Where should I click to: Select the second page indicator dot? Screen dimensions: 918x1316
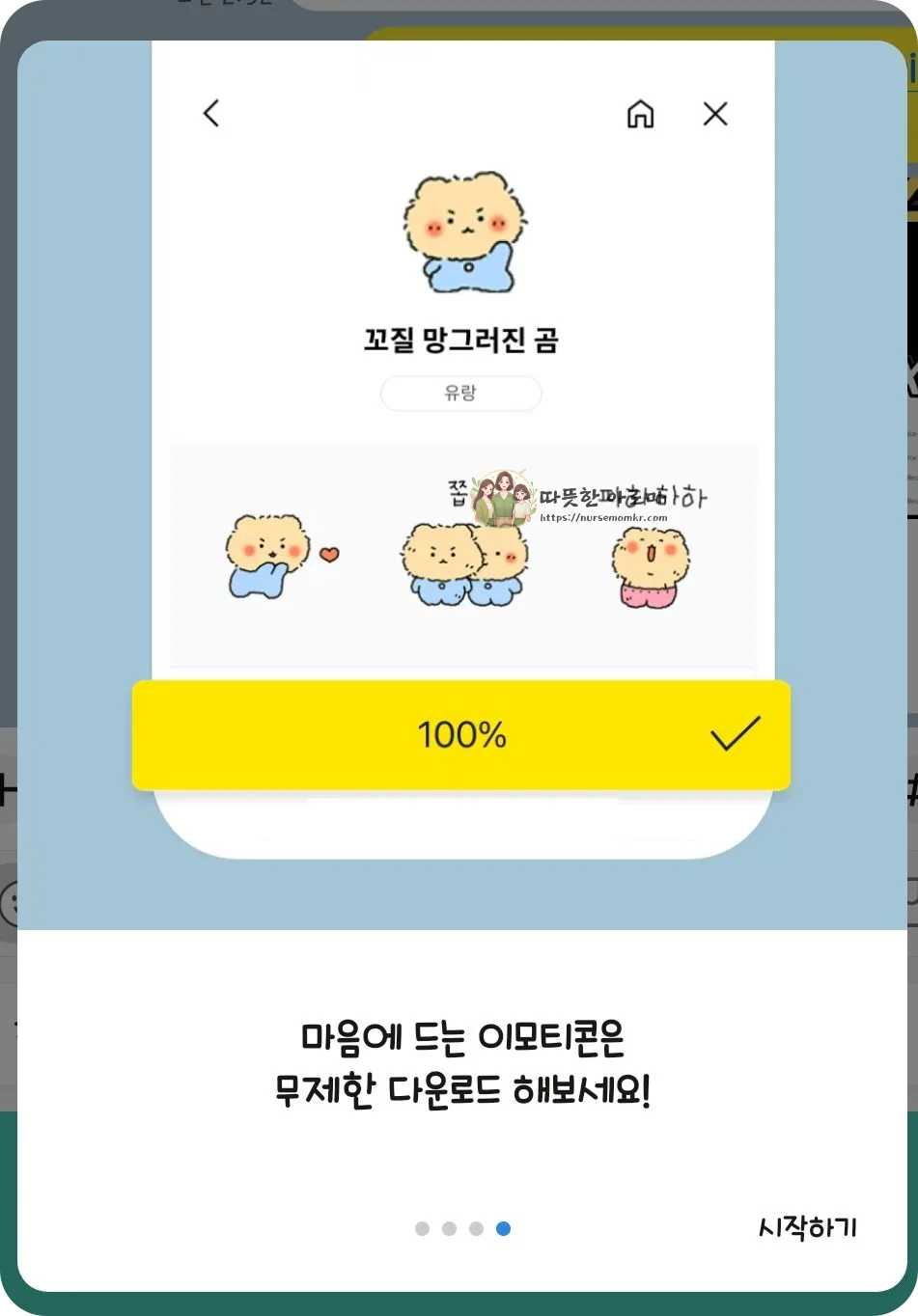pyautogui.click(x=449, y=1228)
